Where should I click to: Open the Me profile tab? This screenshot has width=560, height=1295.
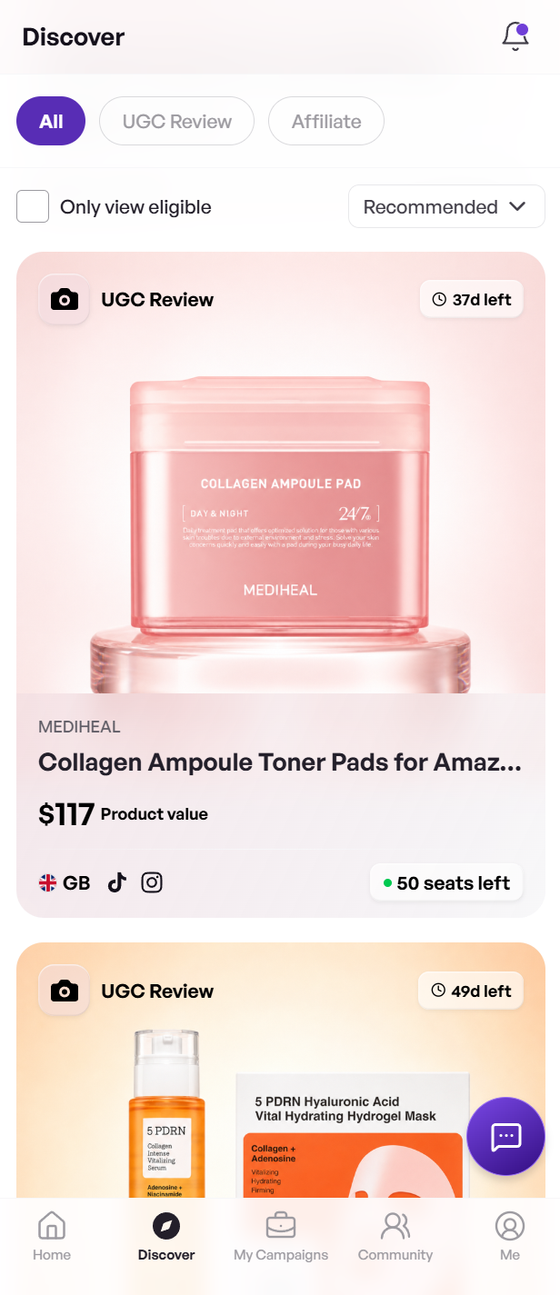click(x=510, y=1236)
